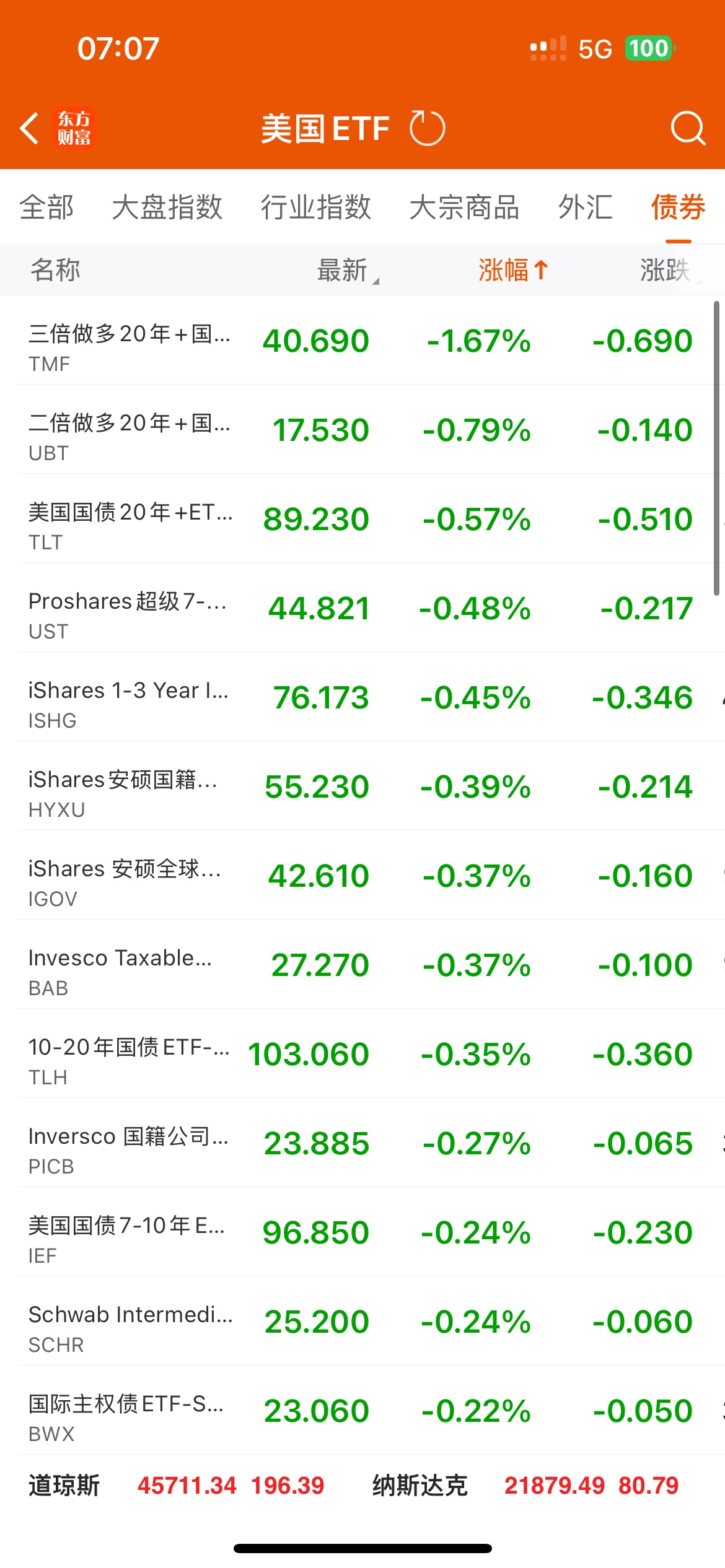The image size is (725, 1568).
Task: View the Invesco Taxable BAB quote
Action: [x=362, y=965]
